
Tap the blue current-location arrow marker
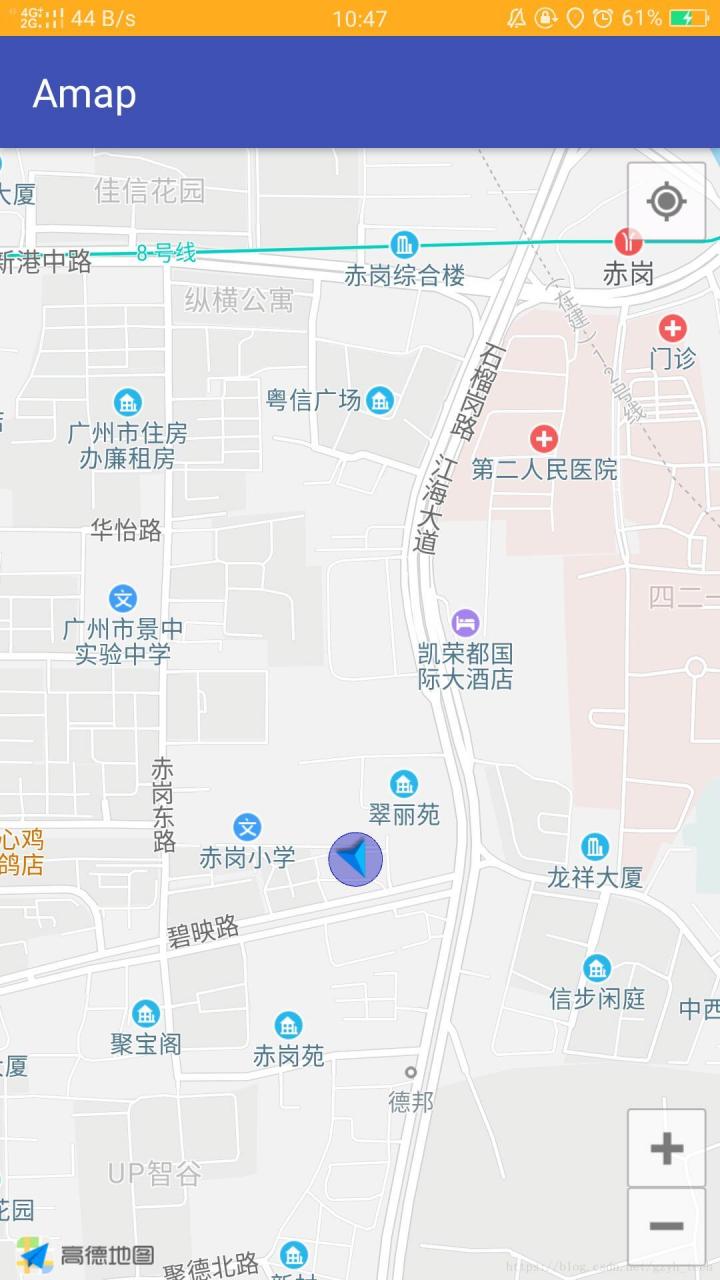[x=356, y=859]
